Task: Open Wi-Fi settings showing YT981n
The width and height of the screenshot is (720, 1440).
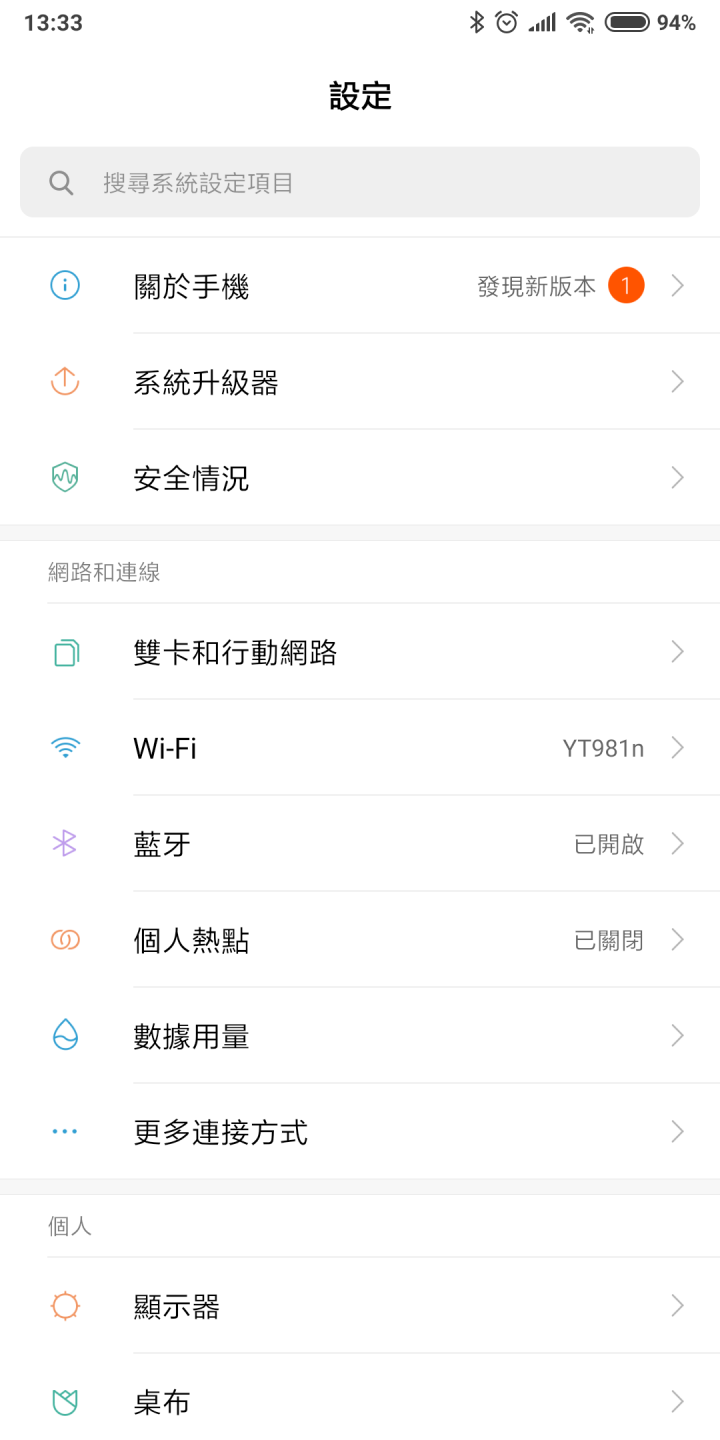Action: (x=360, y=748)
